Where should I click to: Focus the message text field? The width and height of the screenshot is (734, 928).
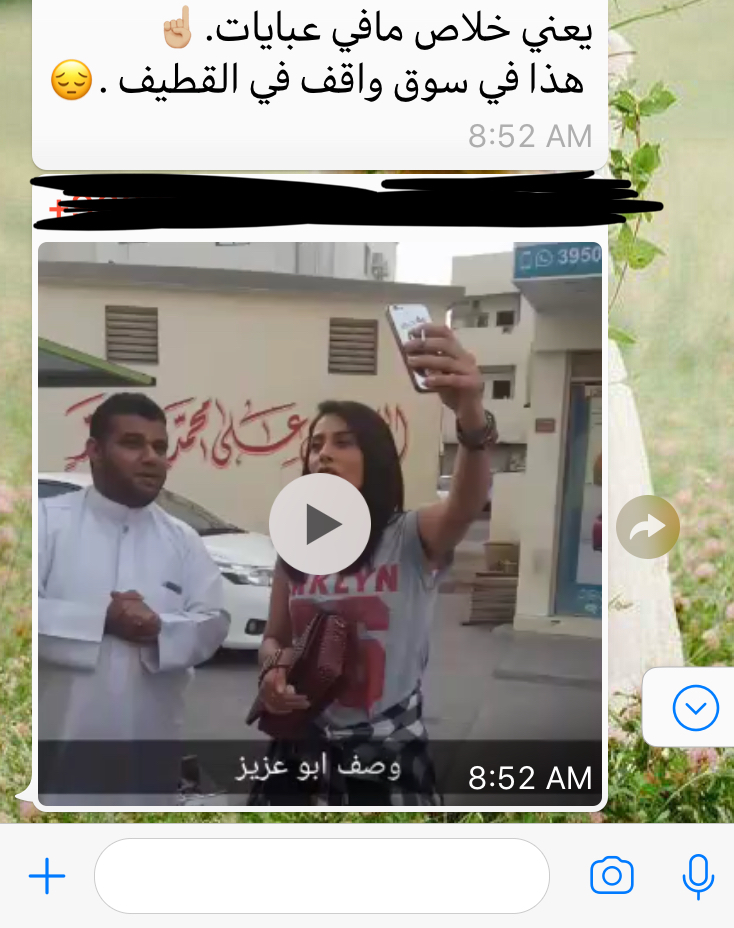[x=322, y=876]
